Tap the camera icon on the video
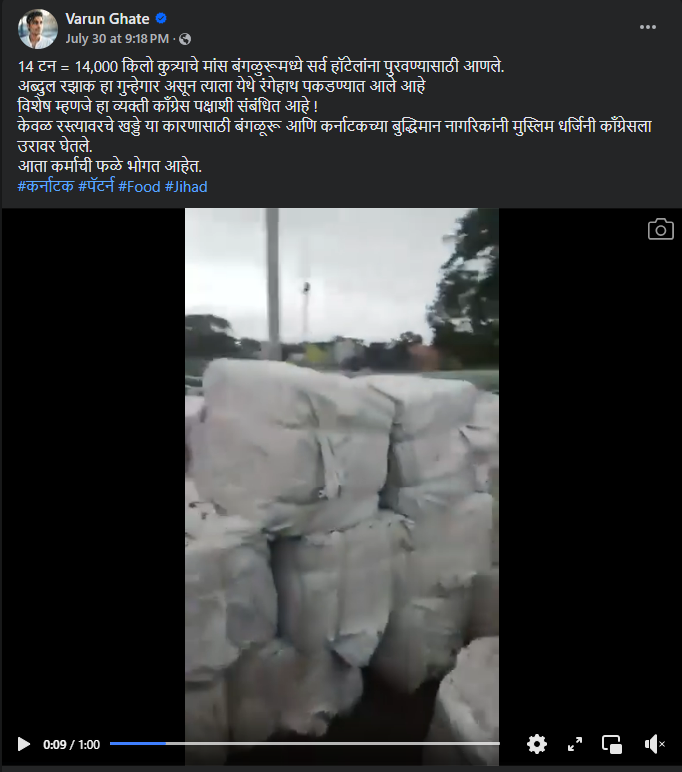Screen dimensions: 682x772 click(660, 229)
